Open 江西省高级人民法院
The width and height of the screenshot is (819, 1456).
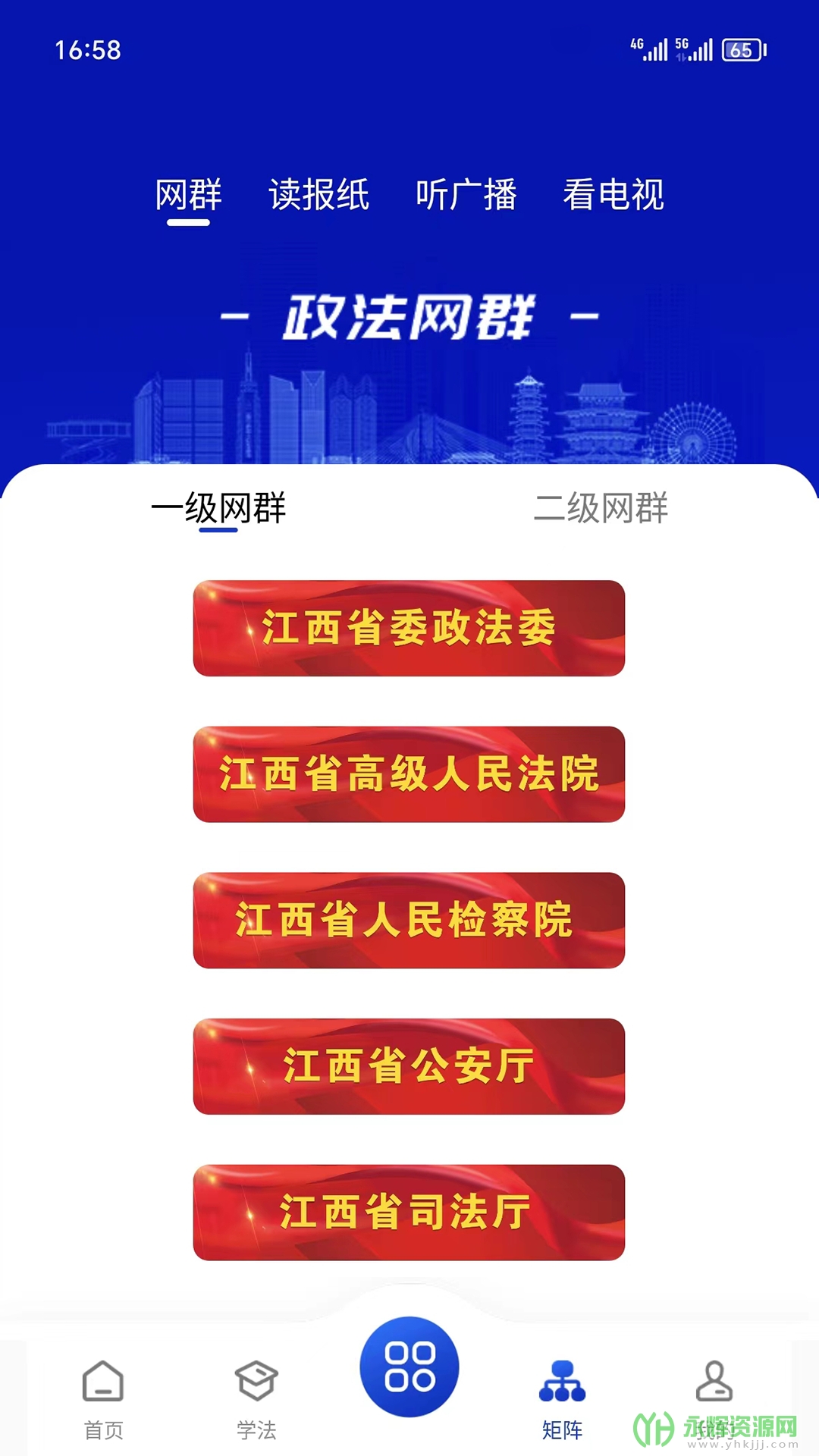pyautogui.click(x=409, y=774)
